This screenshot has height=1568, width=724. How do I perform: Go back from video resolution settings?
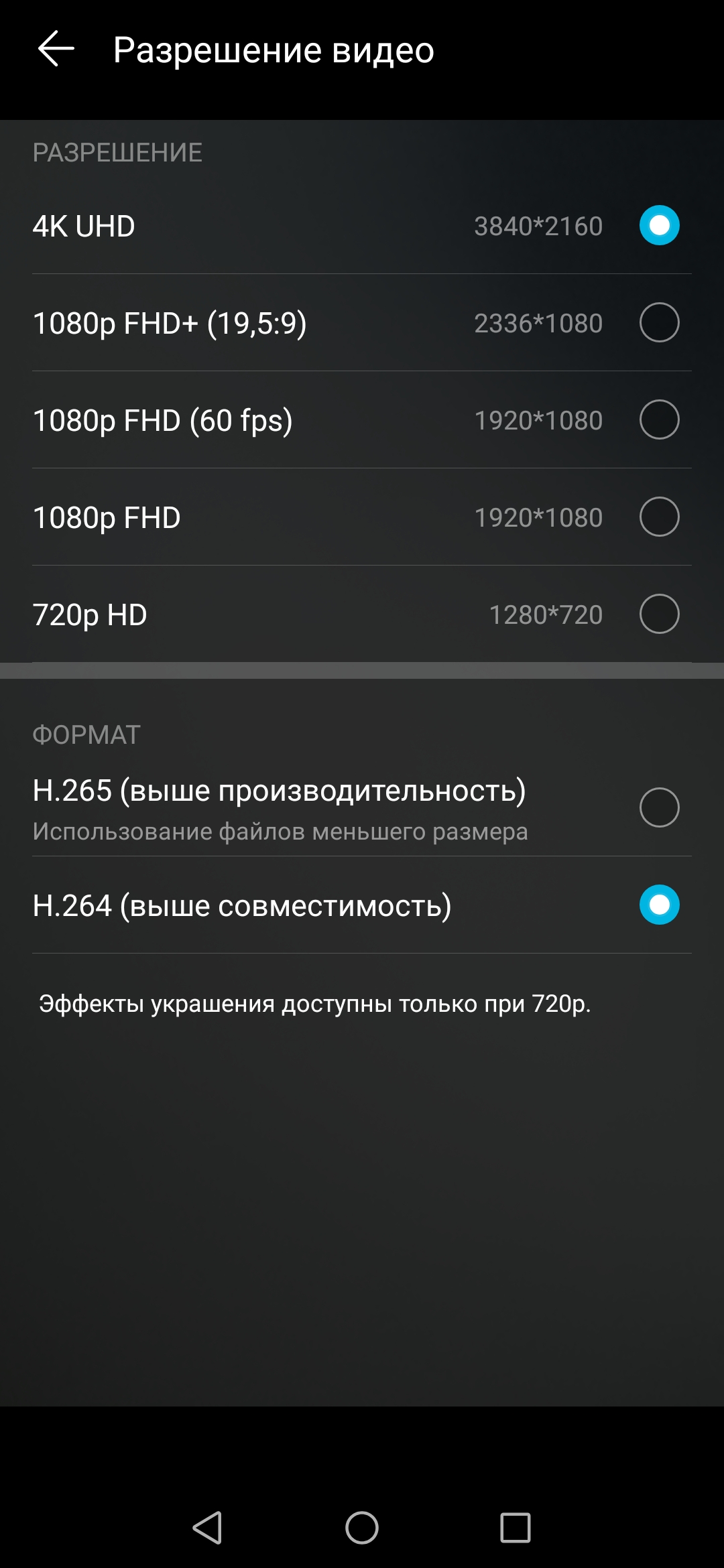[56, 50]
